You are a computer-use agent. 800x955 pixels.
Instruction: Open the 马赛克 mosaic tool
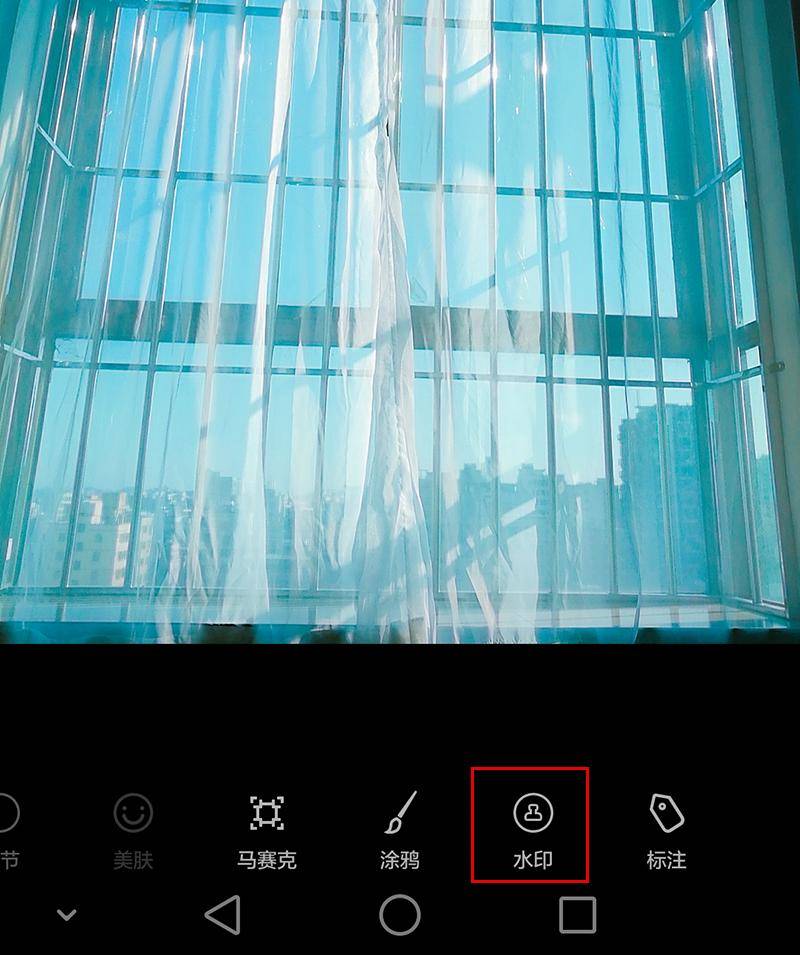266,830
